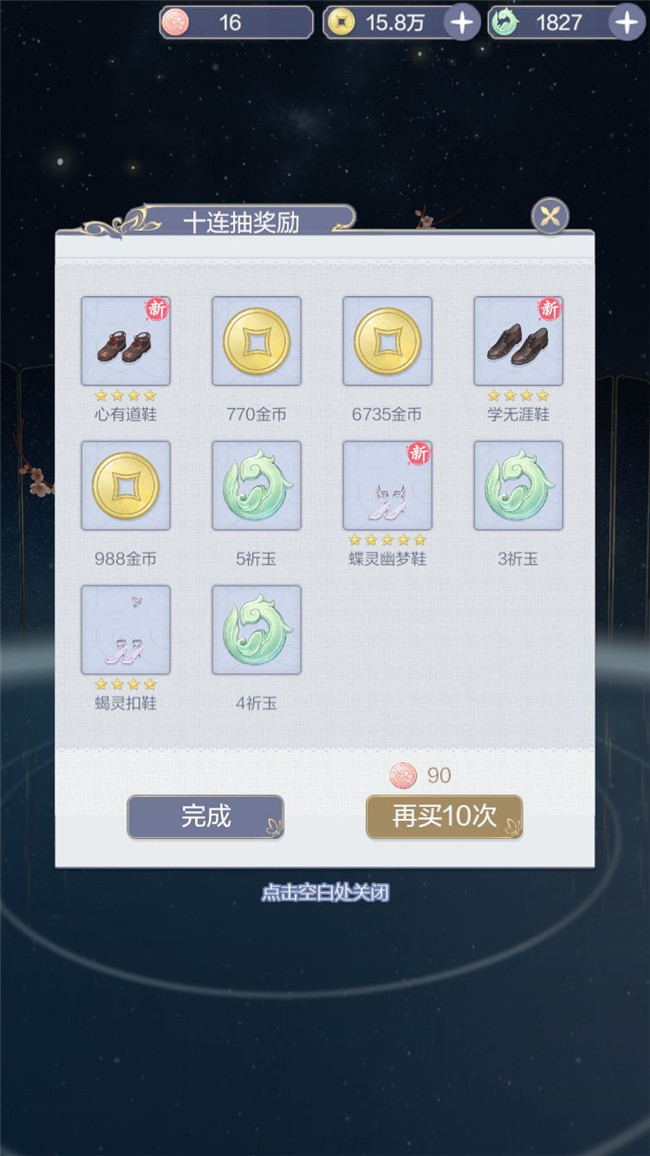Viewport: 650px width, 1156px height.
Task: Select the 6735金币 reward tile
Action: tap(388, 341)
